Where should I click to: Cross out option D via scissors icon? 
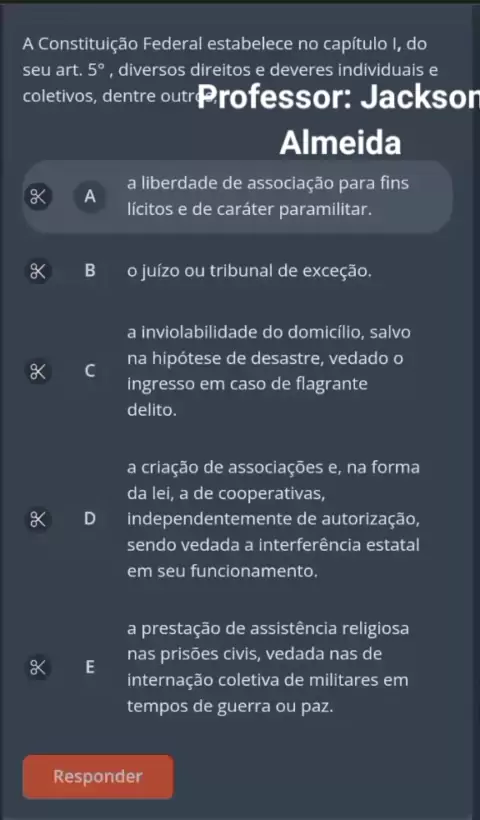tap(38, 519)
